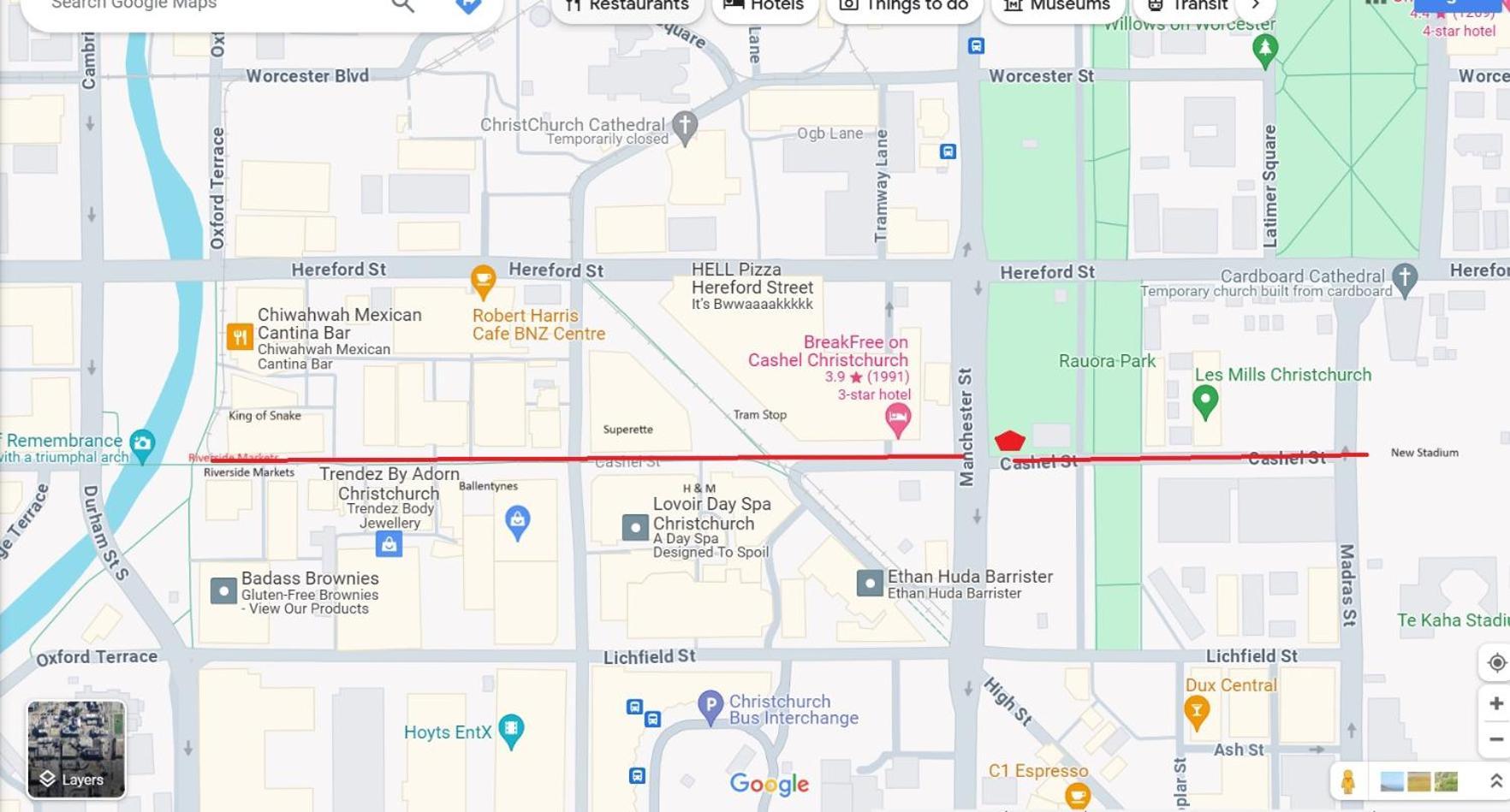Image resolution: width=1510 pixels, height=812 pixels.
Task: Open the Layers map type switcher
Action: (x=76, y=750)
